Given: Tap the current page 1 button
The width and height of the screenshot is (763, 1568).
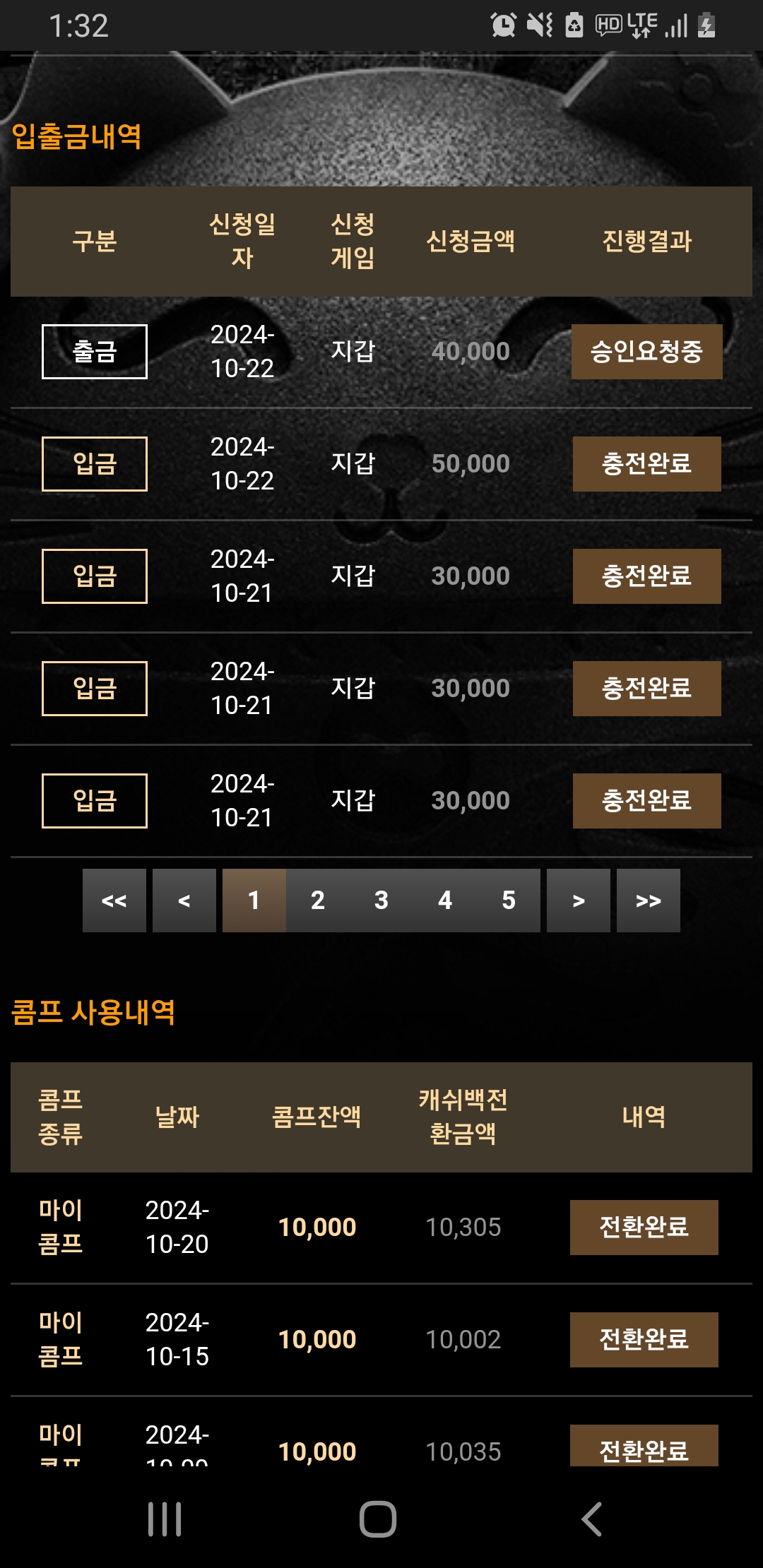Looking at the screenshot, I should (x=254, y=901).
